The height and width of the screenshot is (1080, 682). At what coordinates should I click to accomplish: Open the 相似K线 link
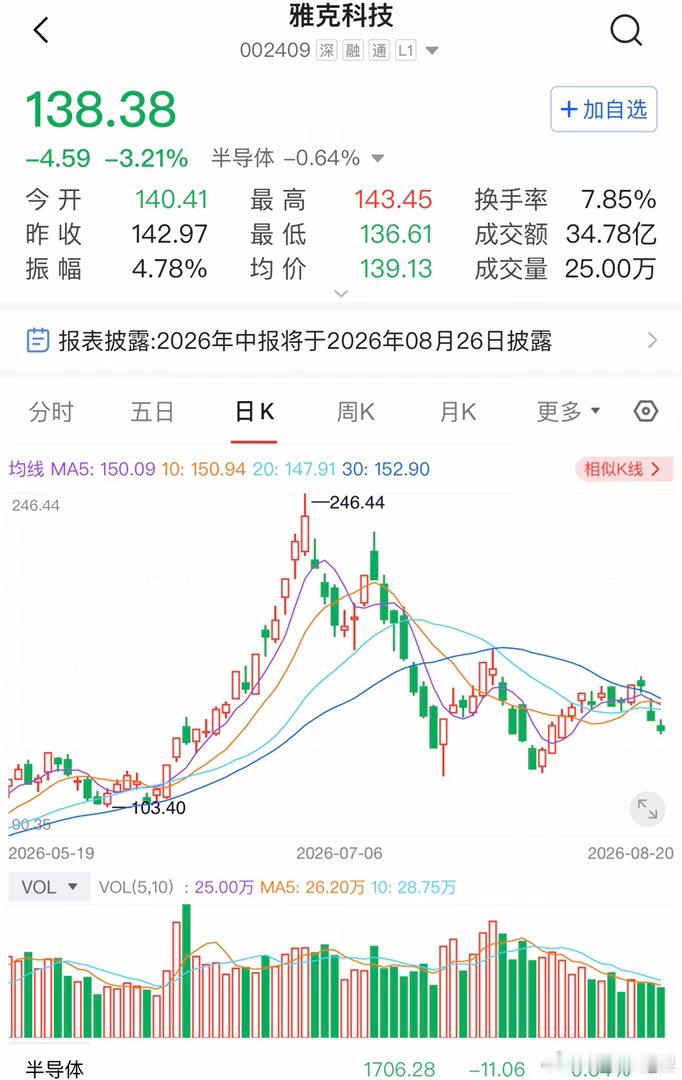click(623, 470)
